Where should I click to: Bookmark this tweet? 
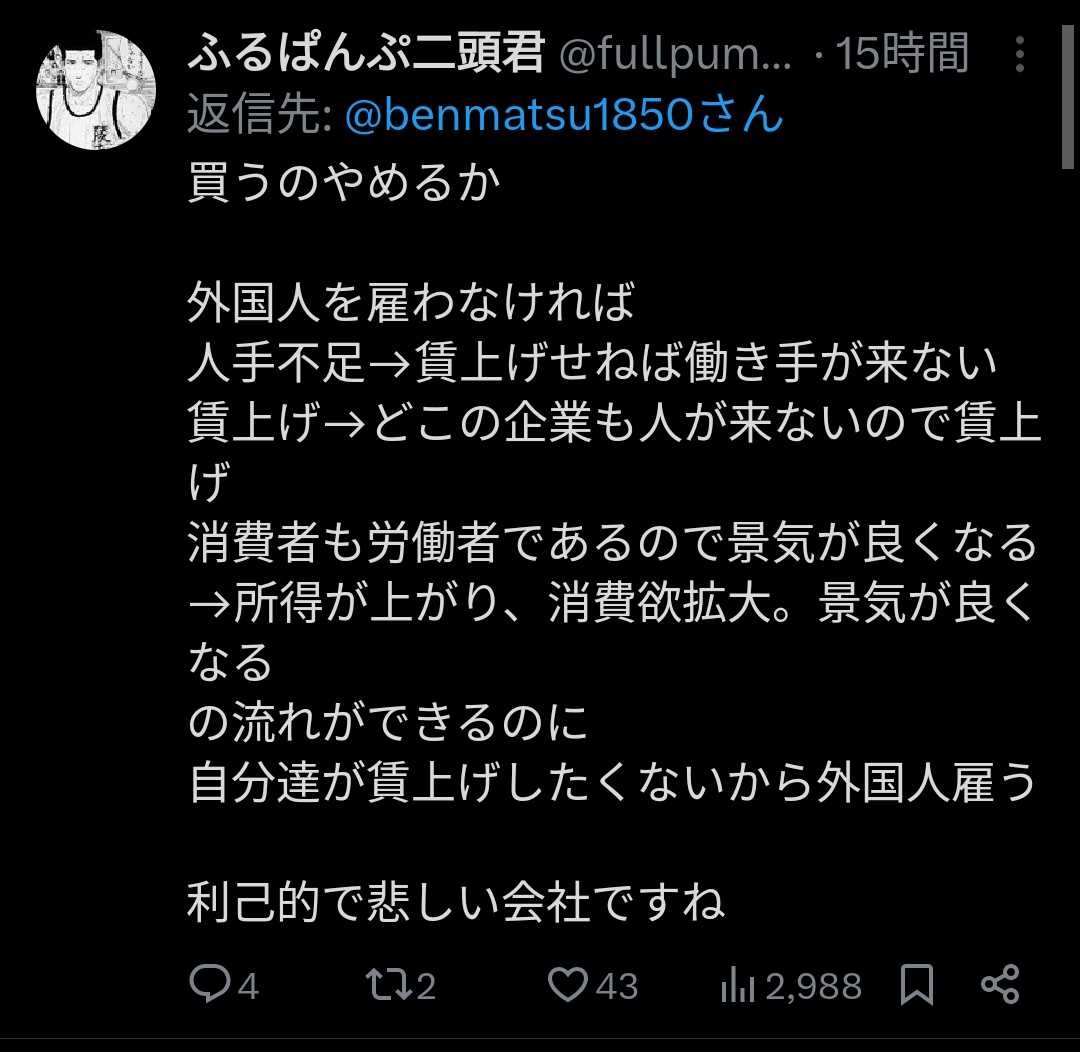[x=917, y=985]
